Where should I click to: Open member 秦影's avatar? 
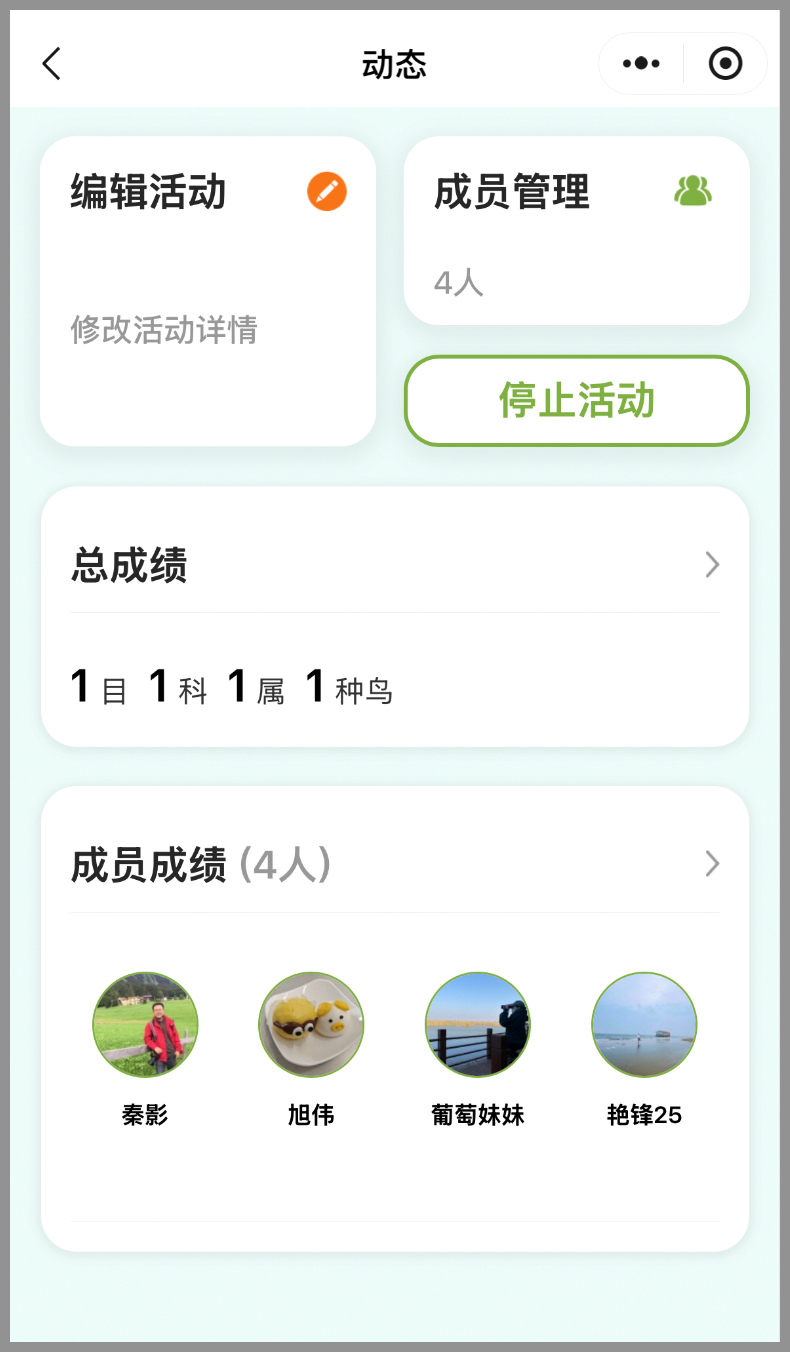pos(145,1024)
